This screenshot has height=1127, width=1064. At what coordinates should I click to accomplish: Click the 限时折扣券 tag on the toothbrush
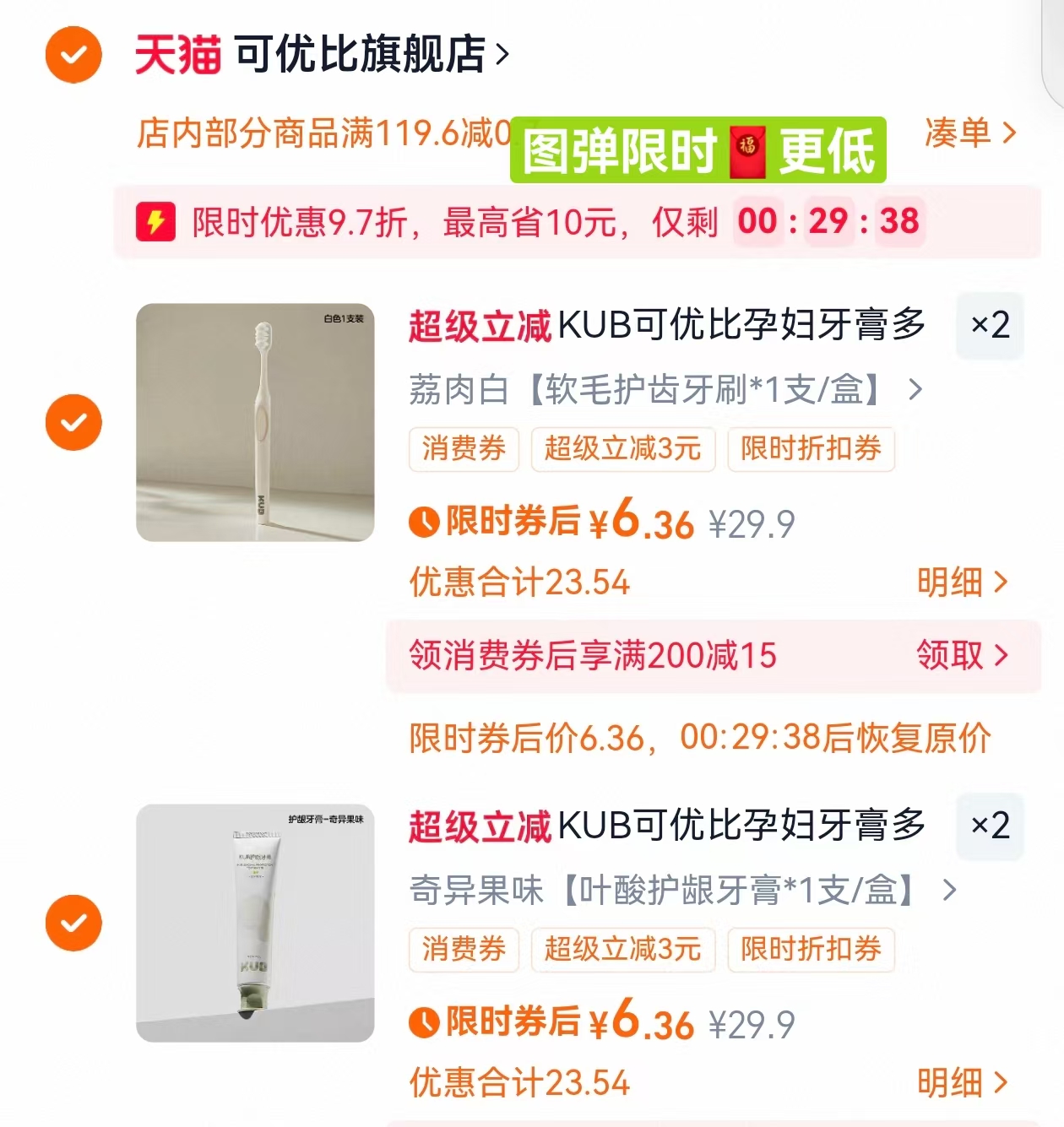point(811,450)
